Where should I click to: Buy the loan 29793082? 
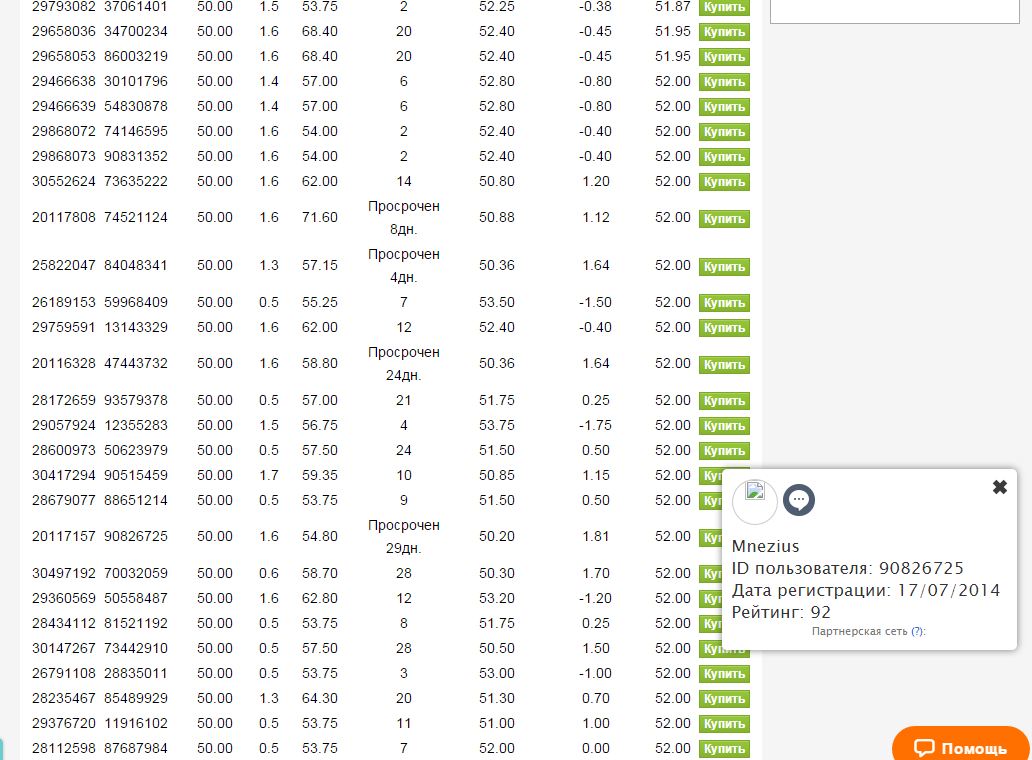tap(724, 7)
